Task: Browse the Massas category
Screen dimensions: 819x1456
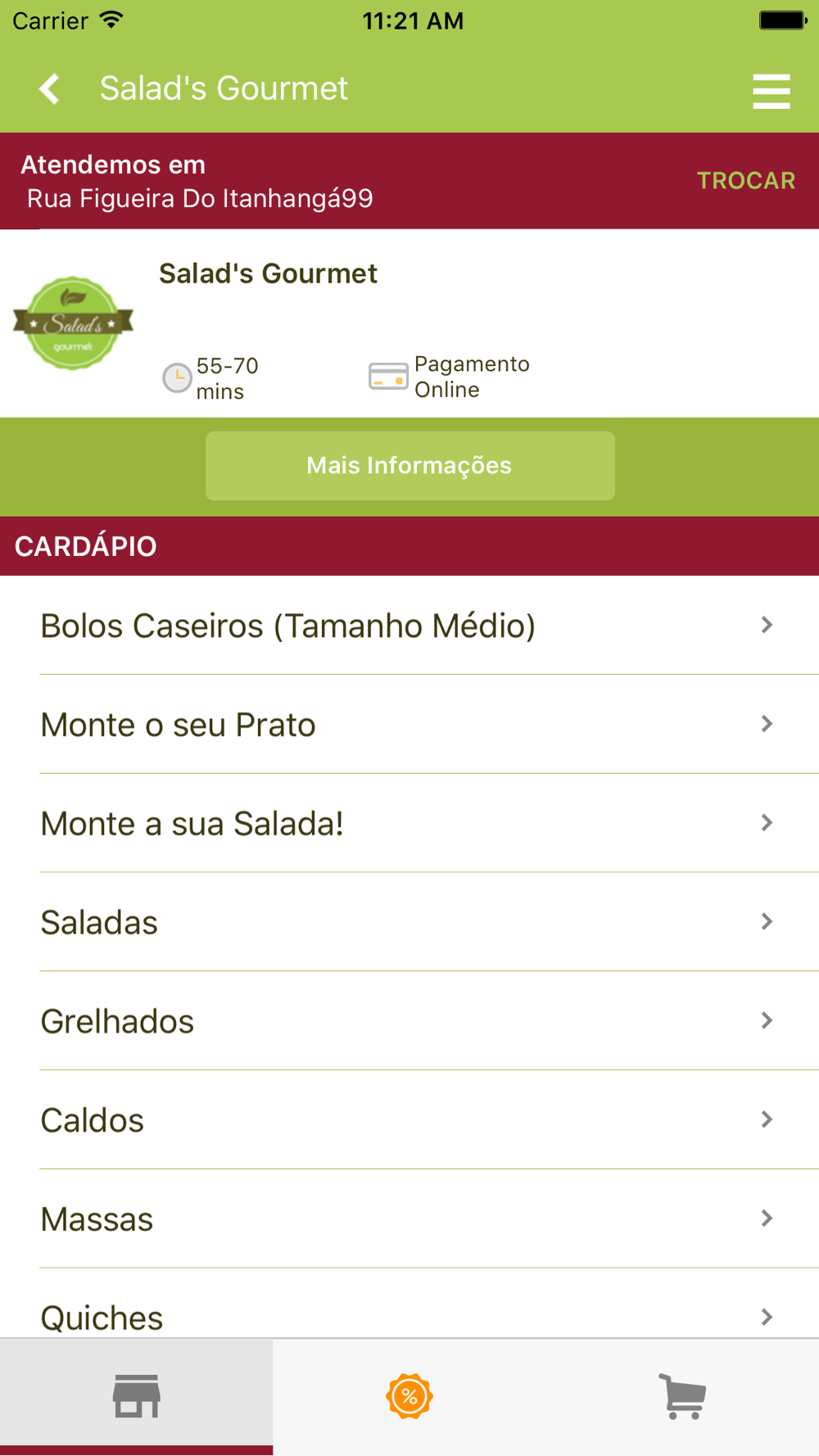Action: [x=409, y=1219]
